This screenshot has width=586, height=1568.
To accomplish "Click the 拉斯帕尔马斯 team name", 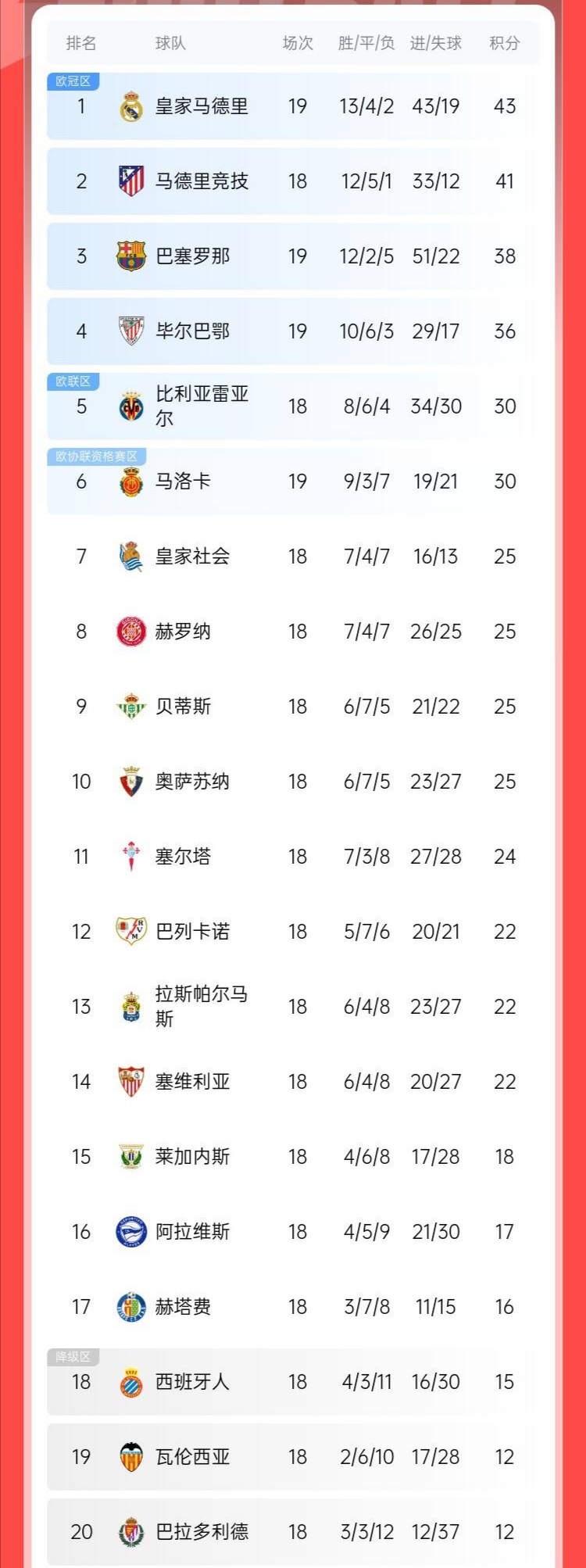I will point(203,1006).
